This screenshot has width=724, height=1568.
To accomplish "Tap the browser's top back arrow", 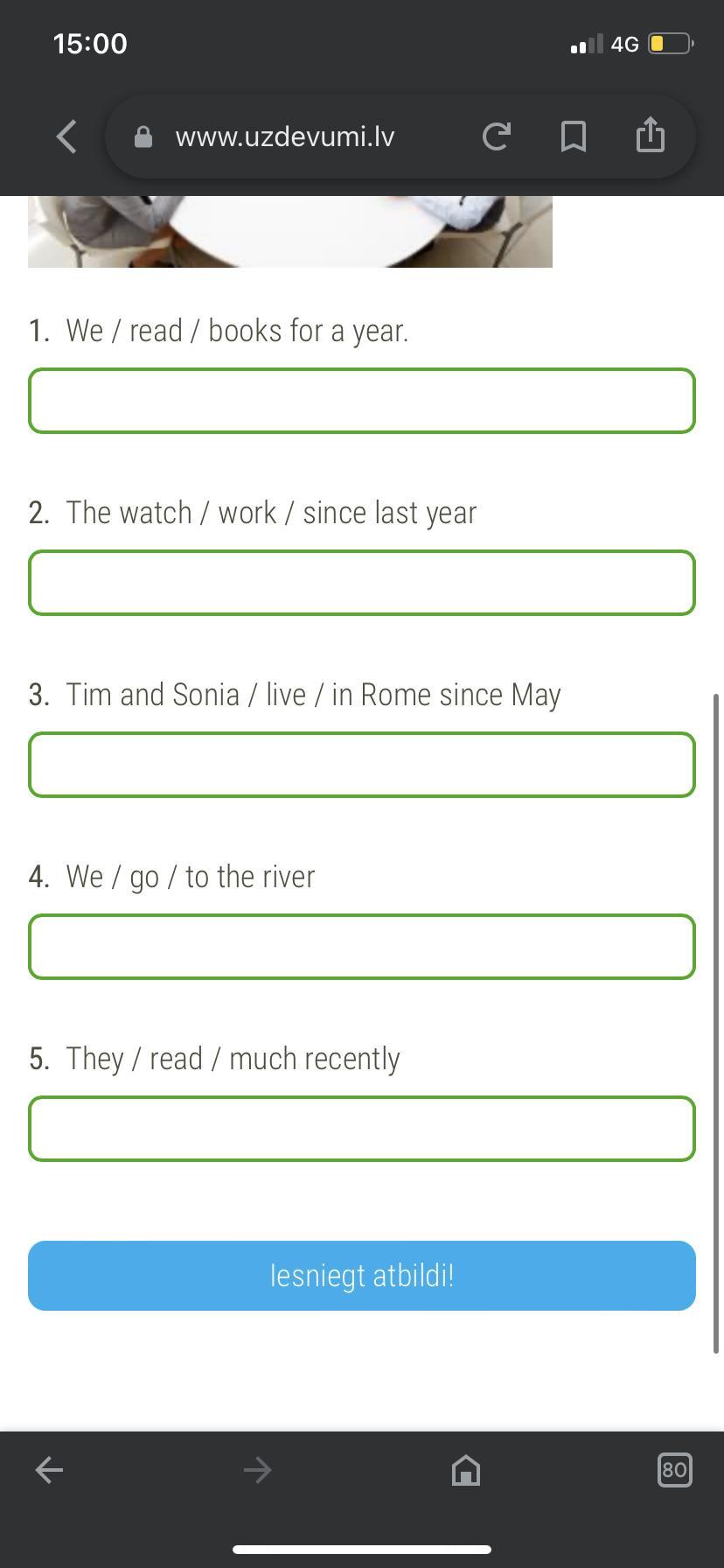I will 66,136.
